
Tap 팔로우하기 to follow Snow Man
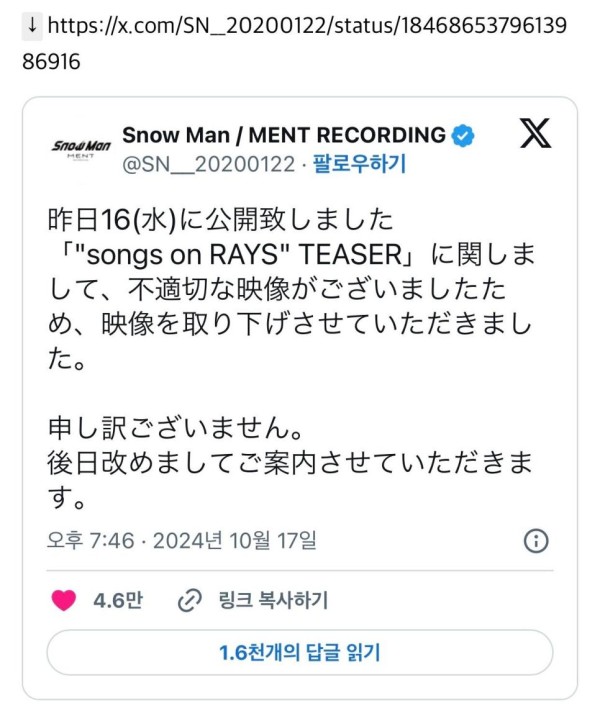(362, 163)
